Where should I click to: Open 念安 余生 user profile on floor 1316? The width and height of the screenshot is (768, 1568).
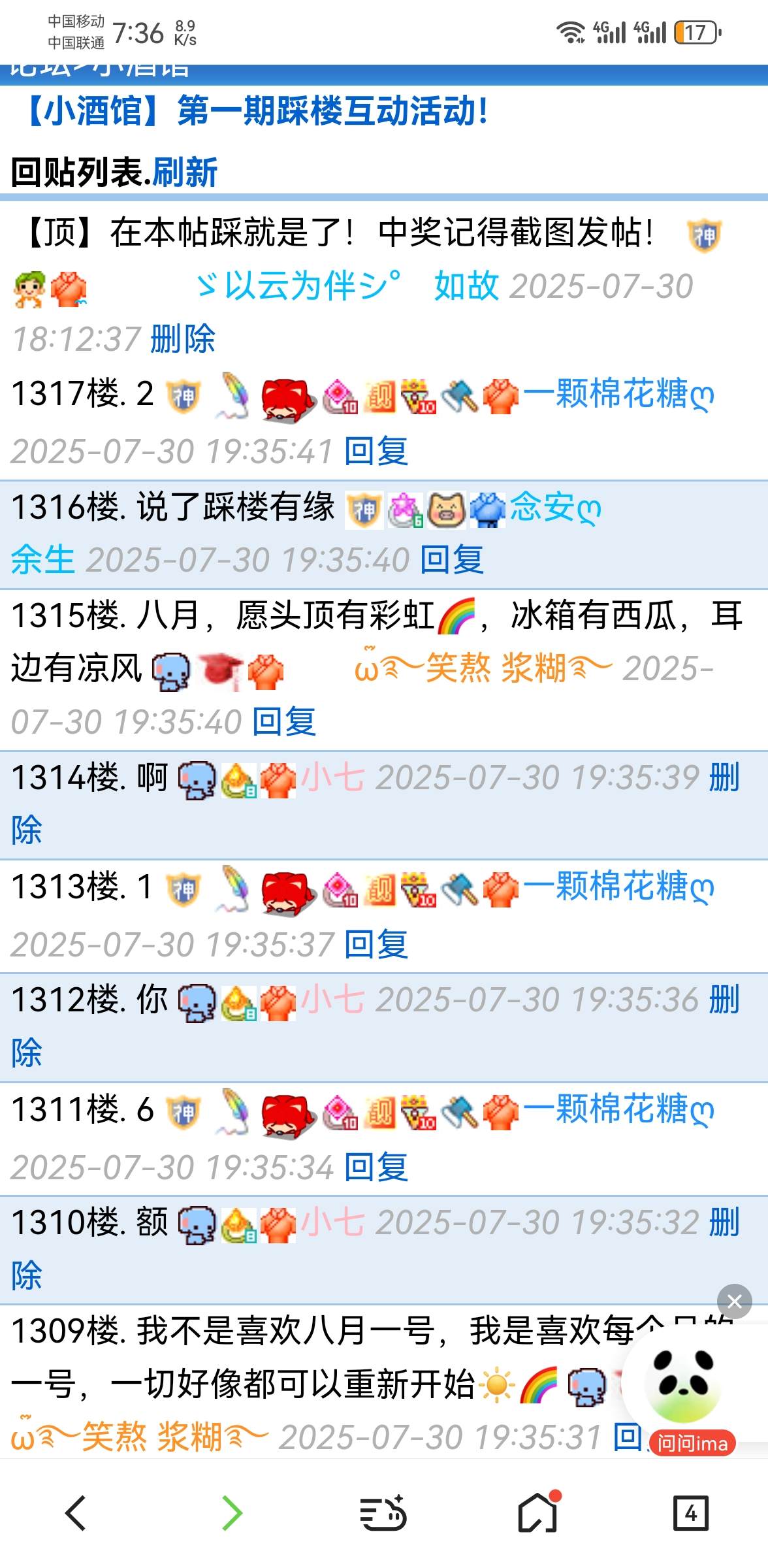(555, 507)
